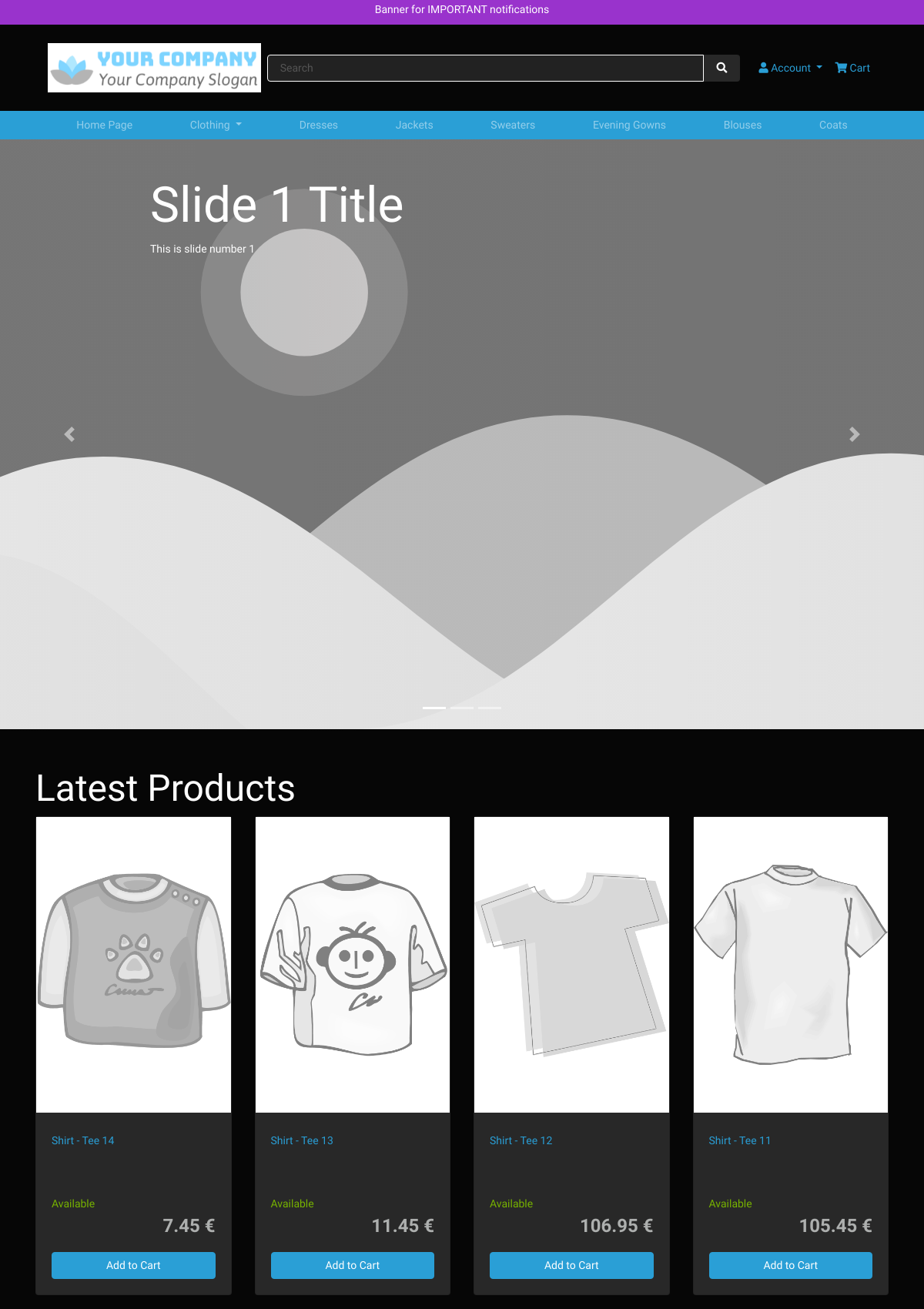Open the Cart
This screenshot has width=924, height=1309.
click(x=853, y=68)
